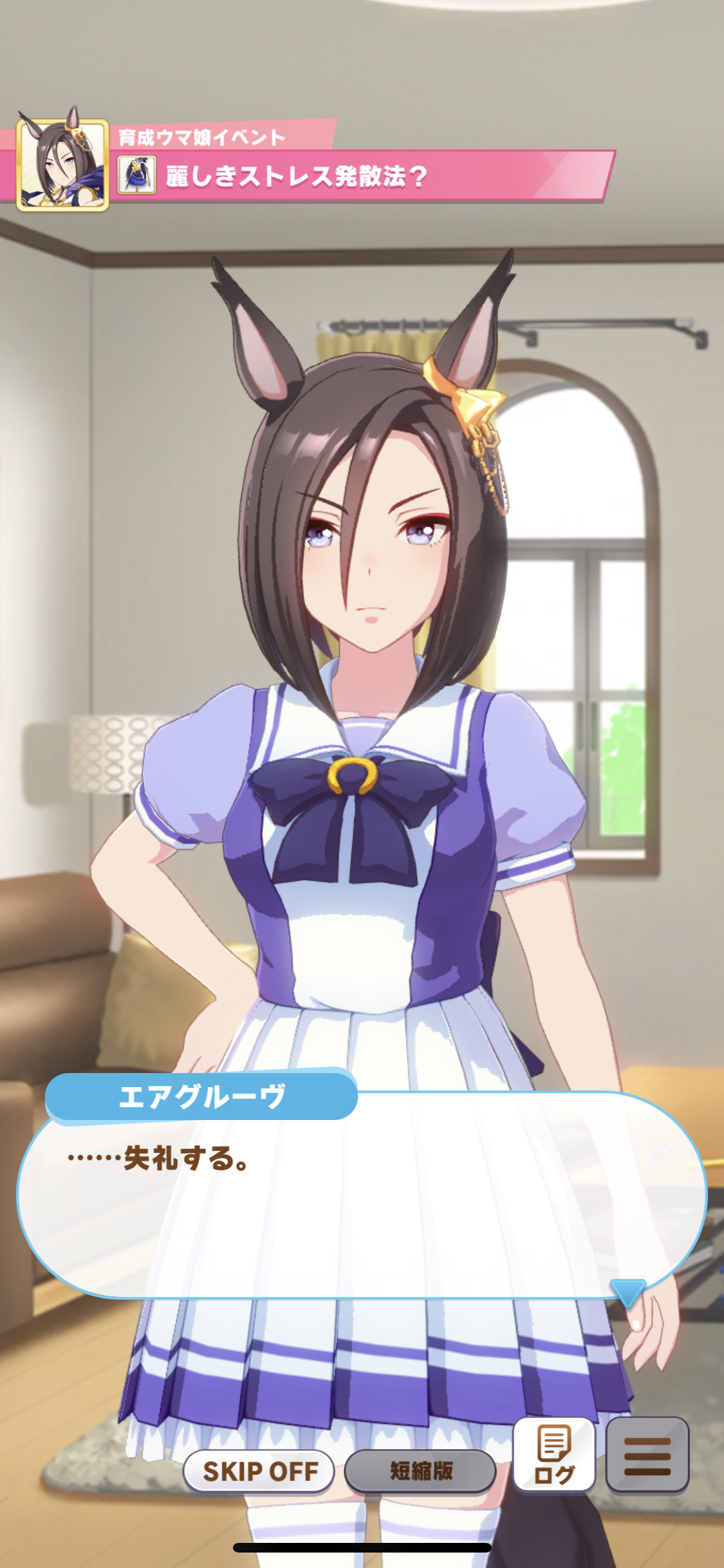Image resolution: width=724 pixels, height=1568 pixels.
Task: Open the hamburger menu button
Action: (647, 1455)
